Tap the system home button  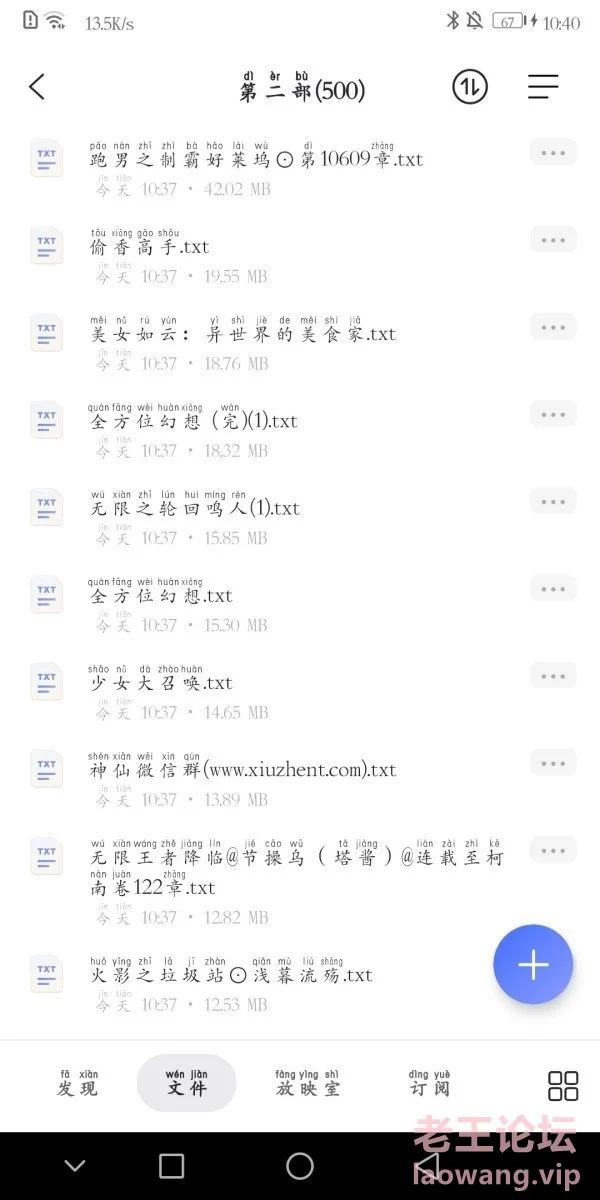click(x=300, y=1166)
